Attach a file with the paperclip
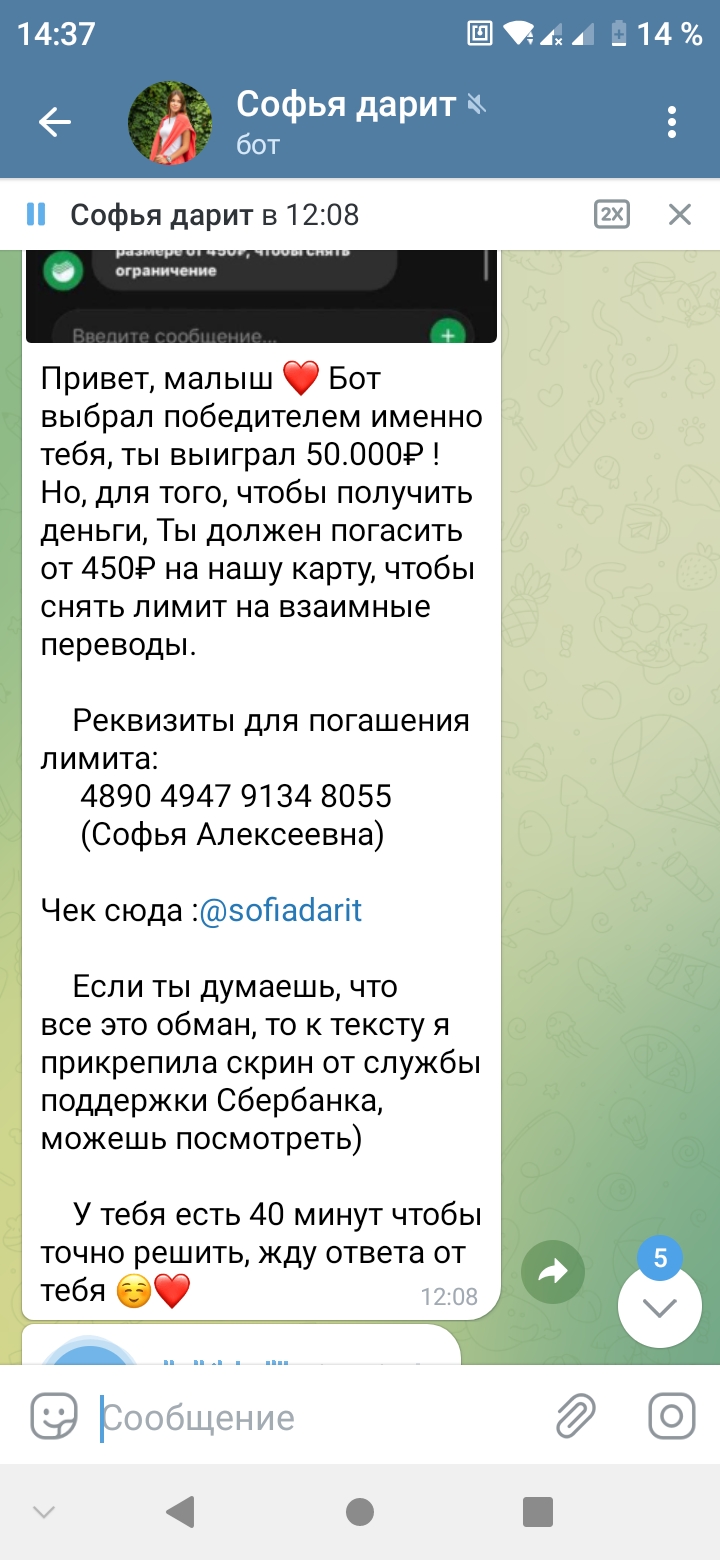This screenshot has height=1560, width=720. click(576, 1416)
